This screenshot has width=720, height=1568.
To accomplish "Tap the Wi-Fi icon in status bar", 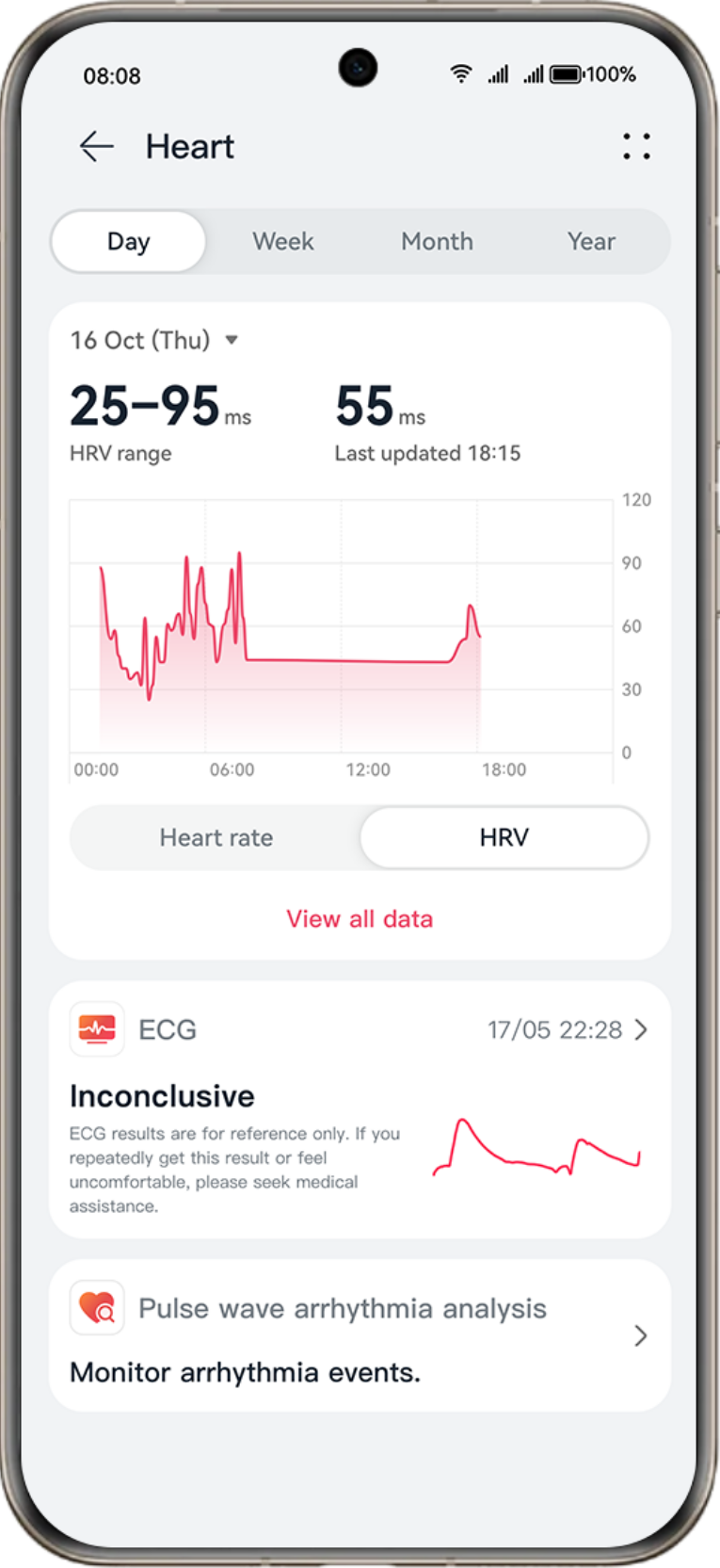I will (x=460, y=74).
